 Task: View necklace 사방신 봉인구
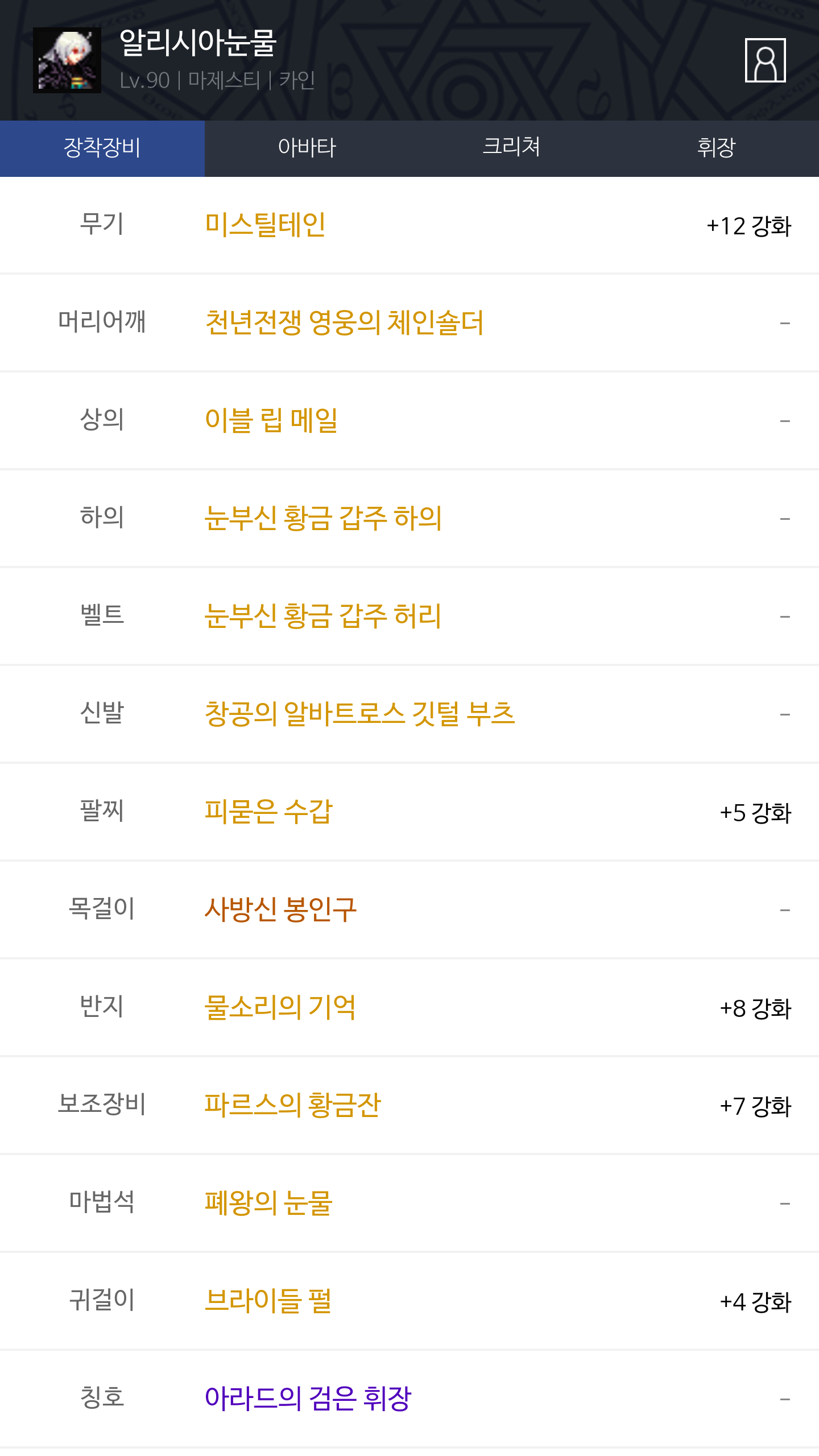tap(280, 910)
